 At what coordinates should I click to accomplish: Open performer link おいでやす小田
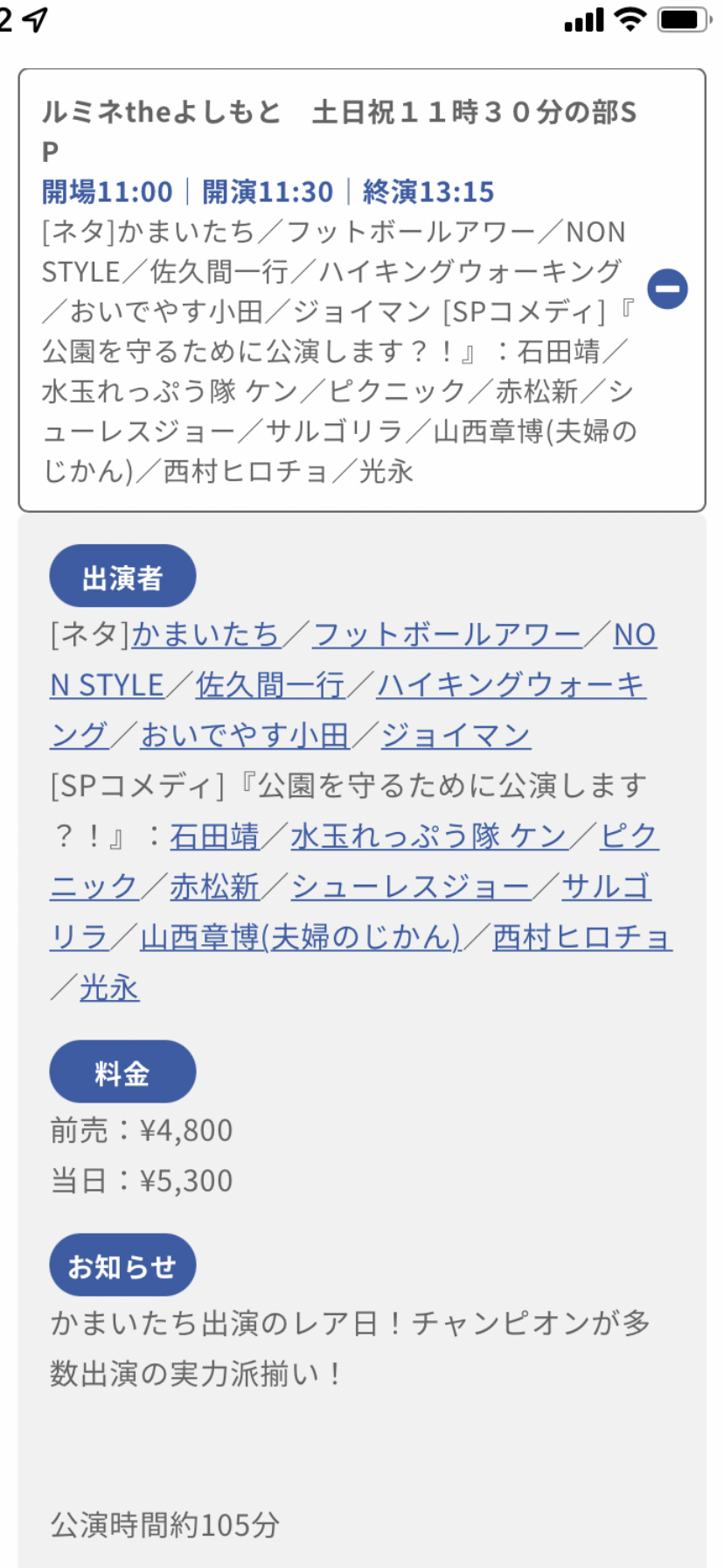click(x=245, y=736)
